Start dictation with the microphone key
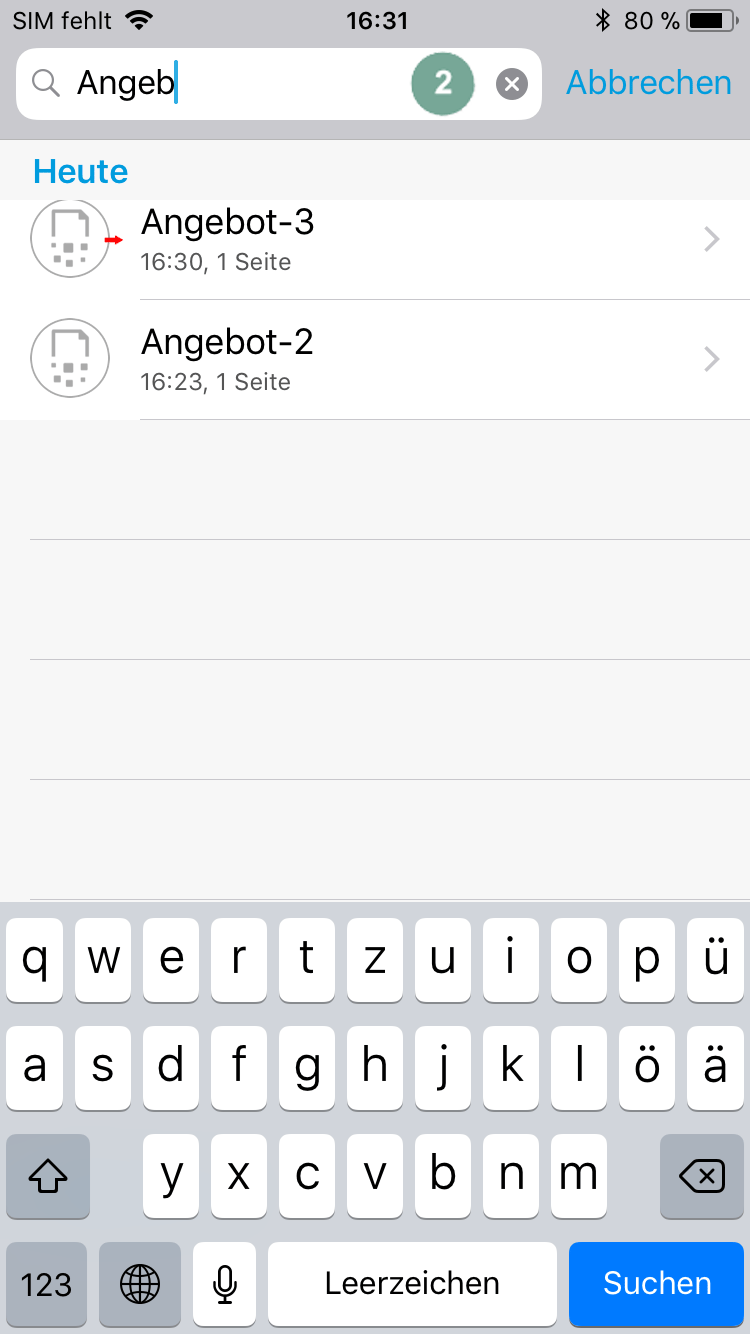Screen dimensions: 750x1334 (x=225, y=1283)
